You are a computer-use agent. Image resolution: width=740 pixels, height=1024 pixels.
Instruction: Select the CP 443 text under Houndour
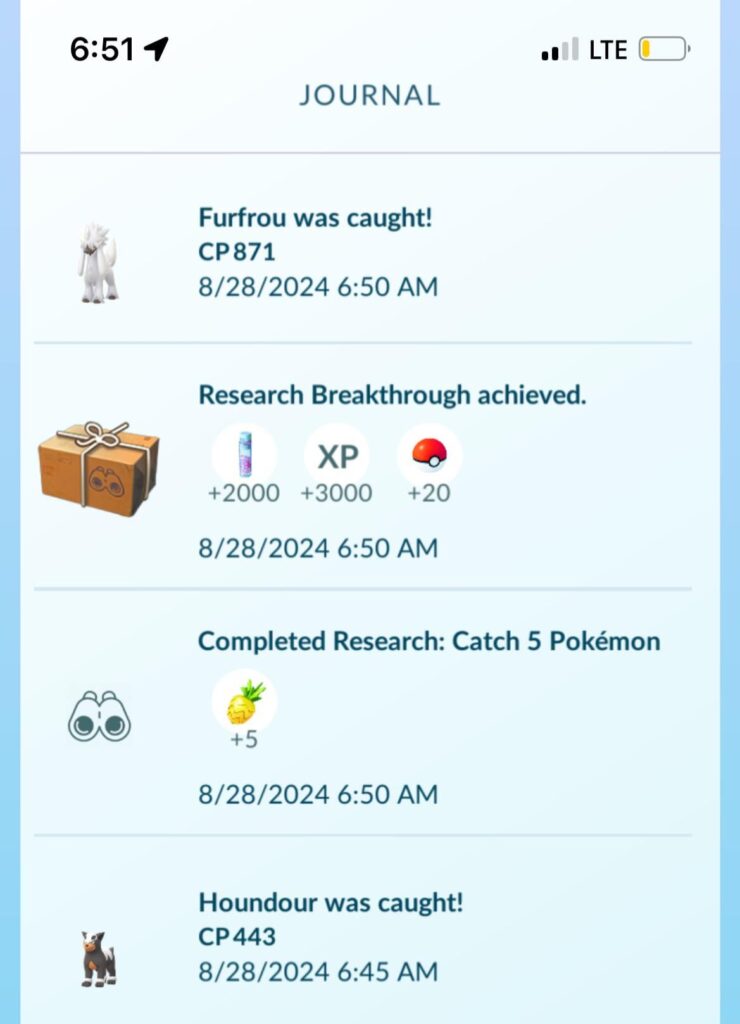tap(236, 938)
